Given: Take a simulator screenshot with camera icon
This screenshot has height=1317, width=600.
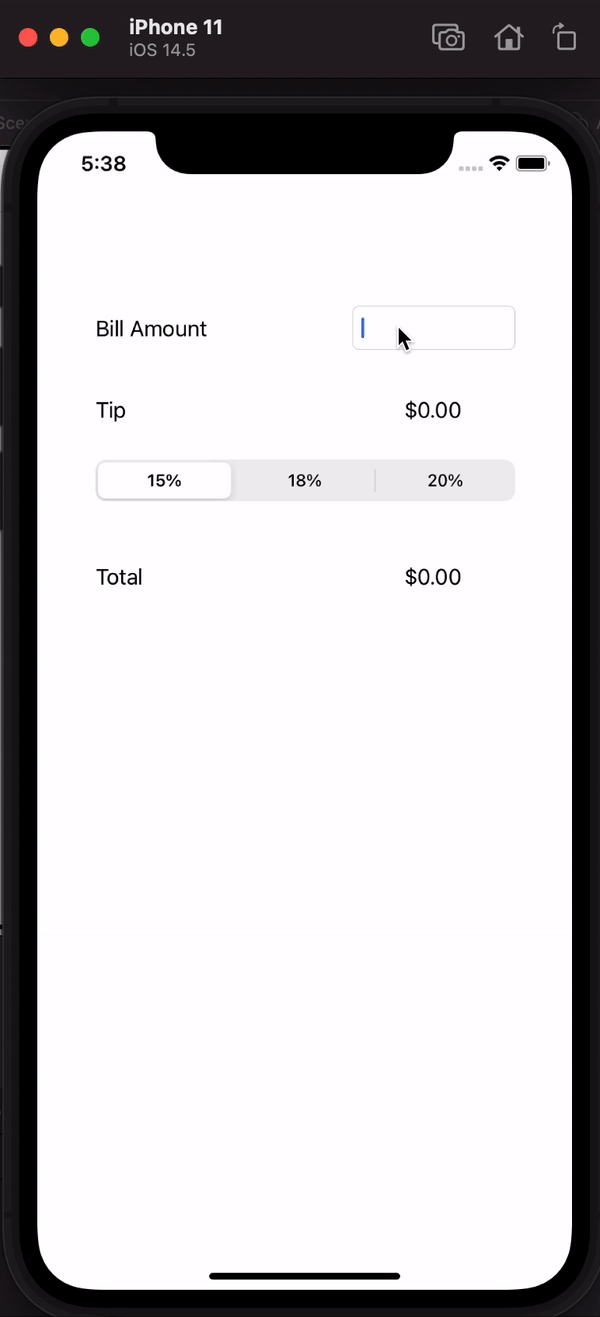Looking at the screenshot, I should pos(449,38).
